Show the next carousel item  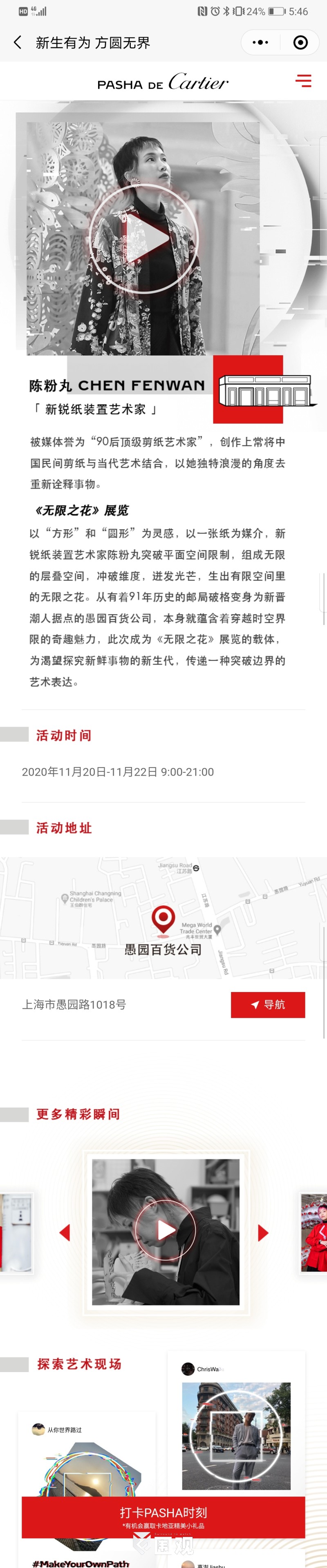coord(263,1232)
